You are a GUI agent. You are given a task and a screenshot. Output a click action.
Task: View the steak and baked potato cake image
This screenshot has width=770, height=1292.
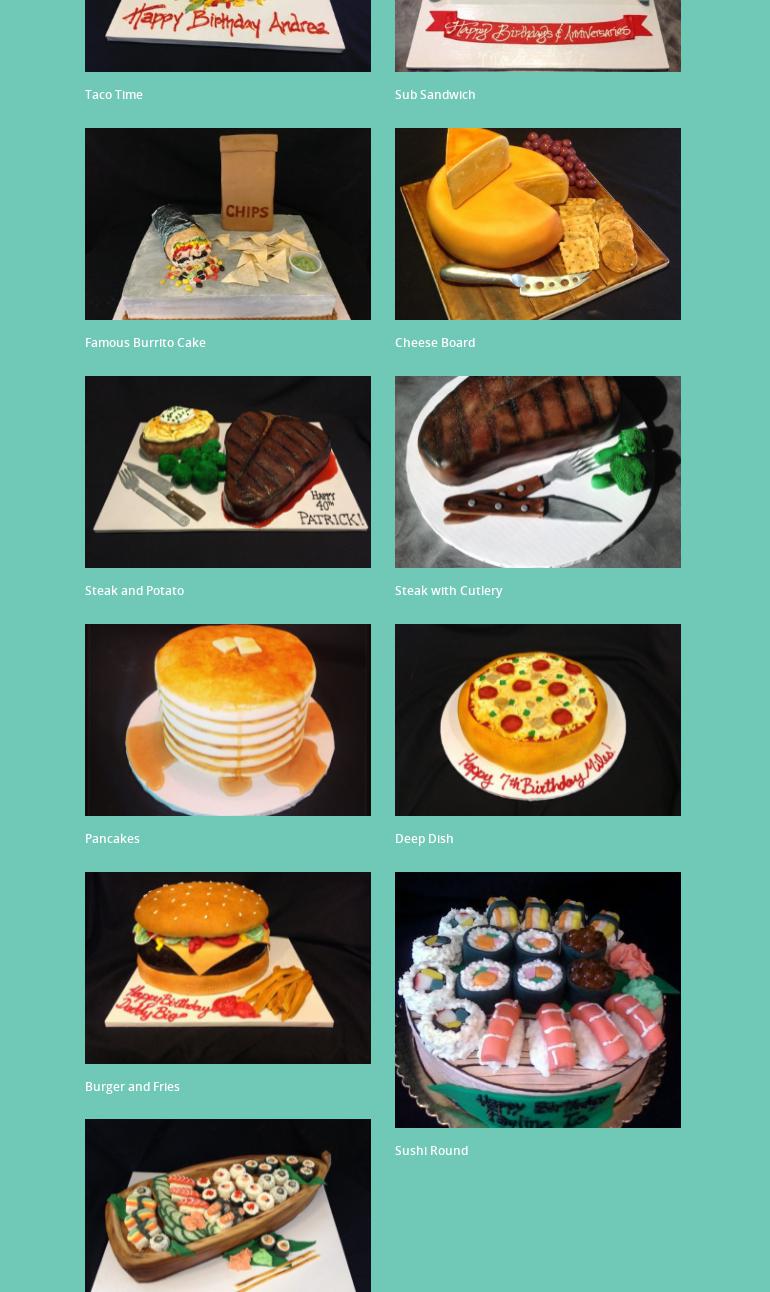tap(228, 471)
